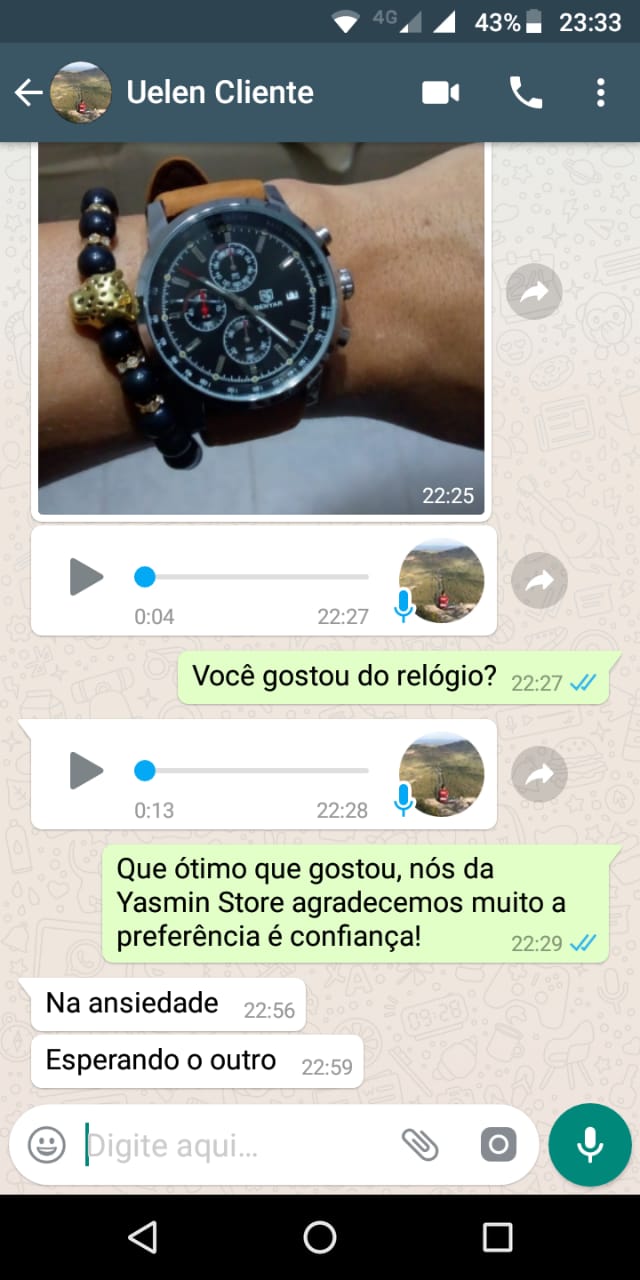Start a voice call with Uelen Cliente
This screenshot has width=640, height=1280.
click(x=526, y=93)
